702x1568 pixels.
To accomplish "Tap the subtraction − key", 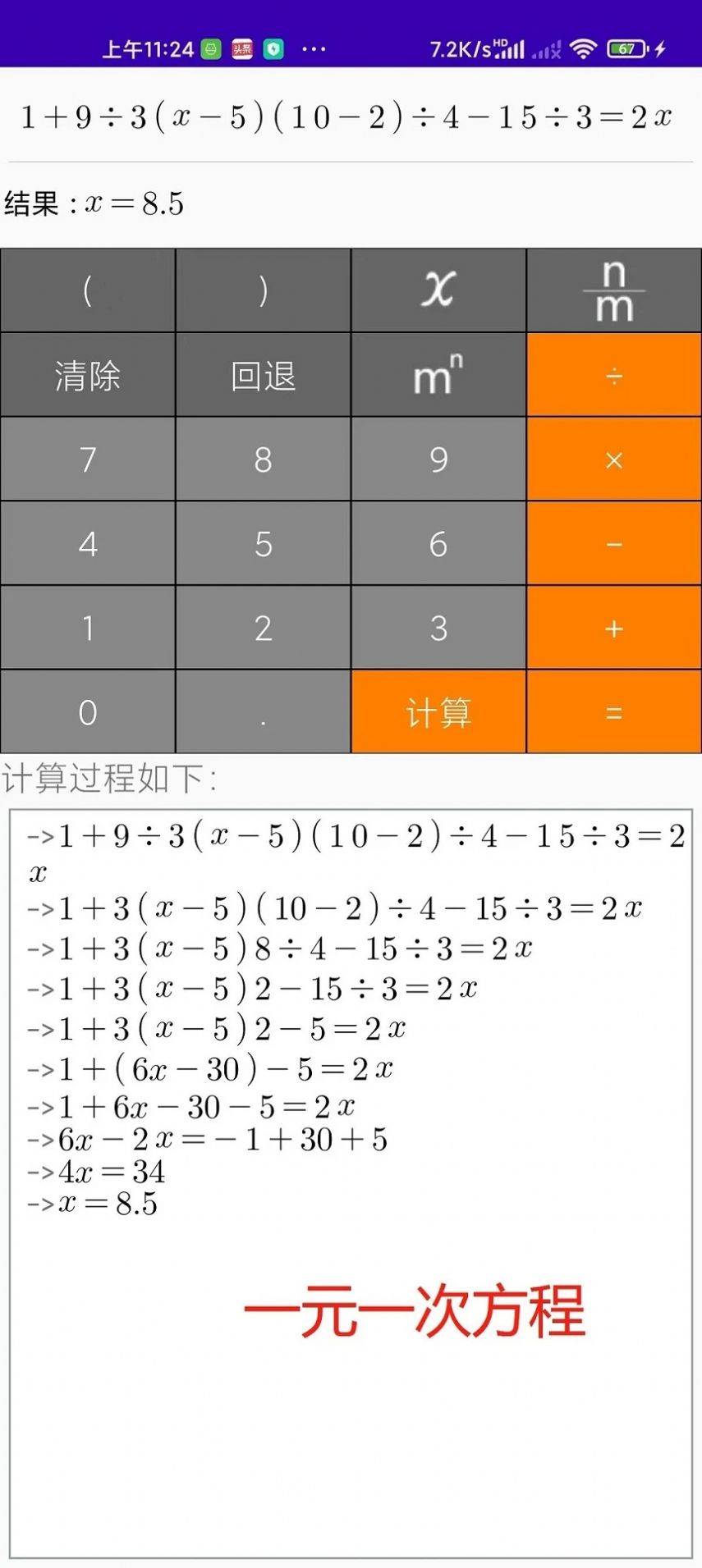I will click(613, 543).
